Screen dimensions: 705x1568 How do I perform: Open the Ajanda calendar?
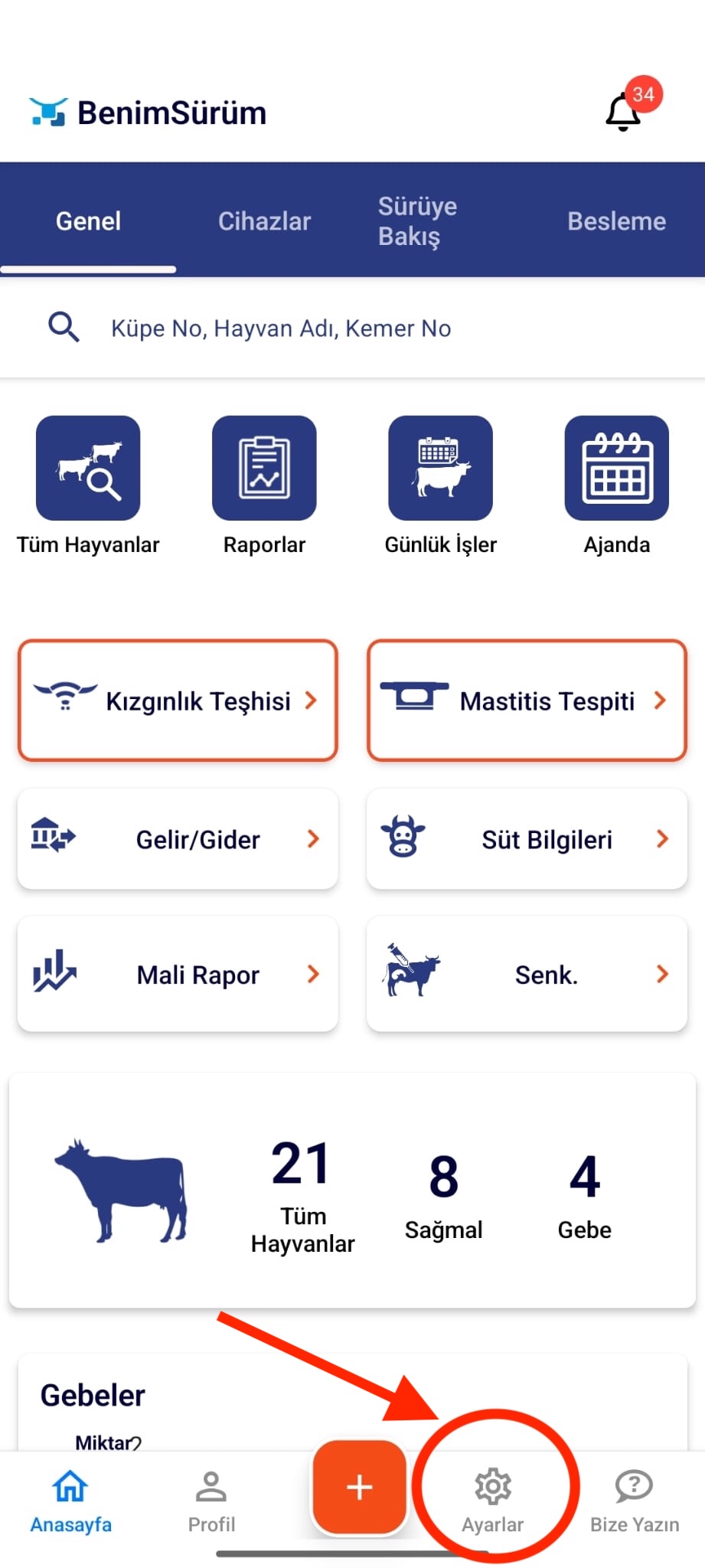(616, 469)
